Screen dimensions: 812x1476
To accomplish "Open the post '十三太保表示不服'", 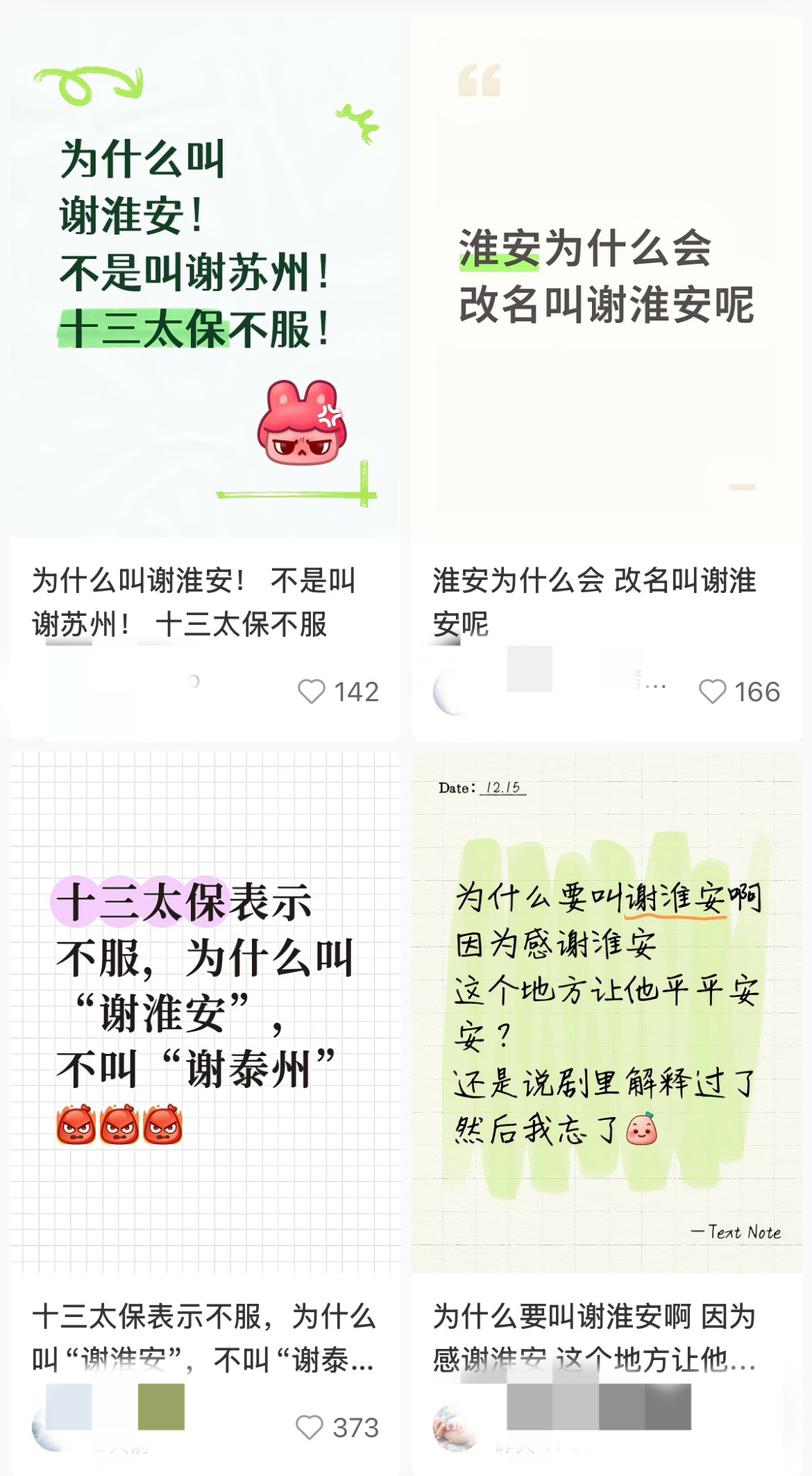I will [205, 1014].
